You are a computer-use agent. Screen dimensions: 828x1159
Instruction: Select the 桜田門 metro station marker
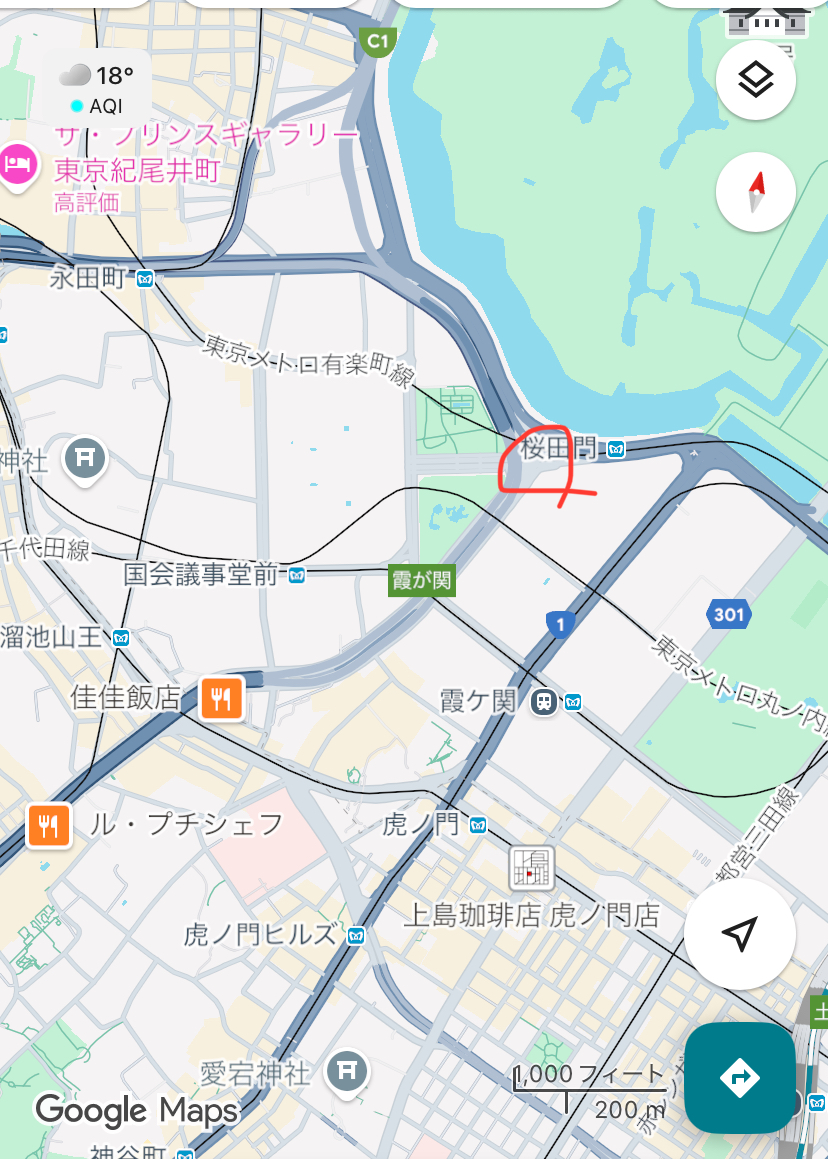(617, 449)
